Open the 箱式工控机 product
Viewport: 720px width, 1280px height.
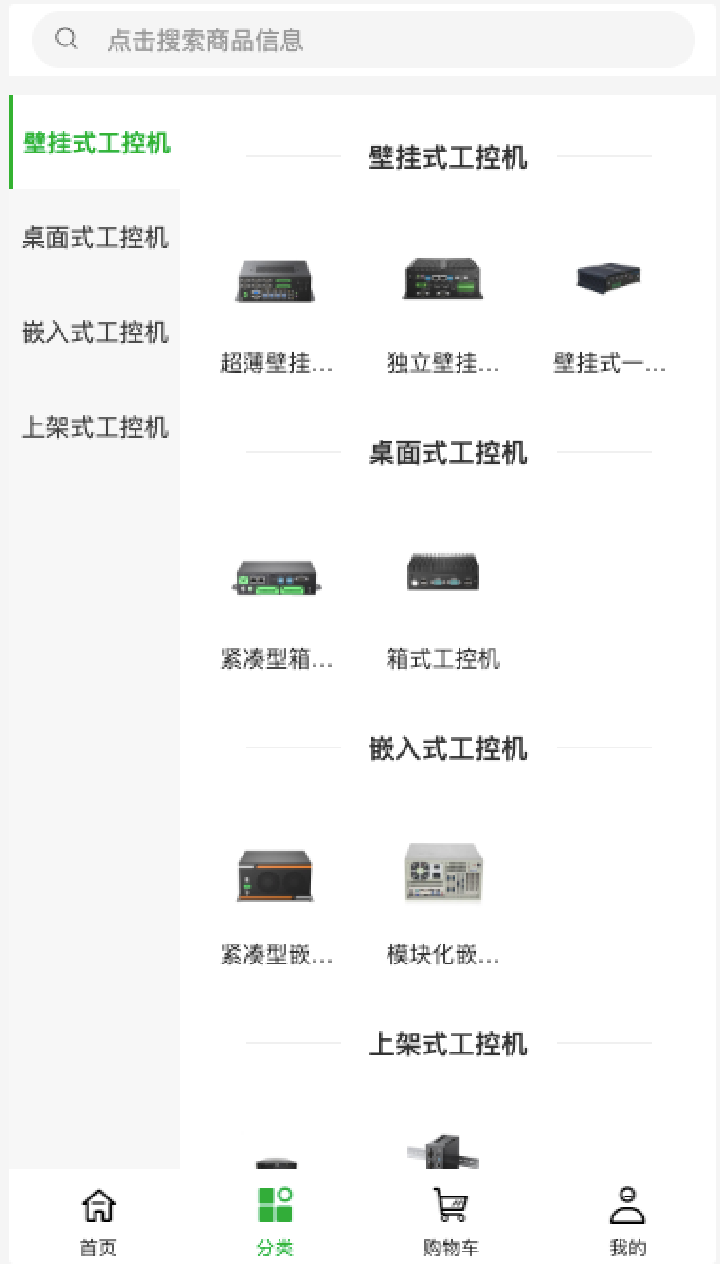(442, 573)
